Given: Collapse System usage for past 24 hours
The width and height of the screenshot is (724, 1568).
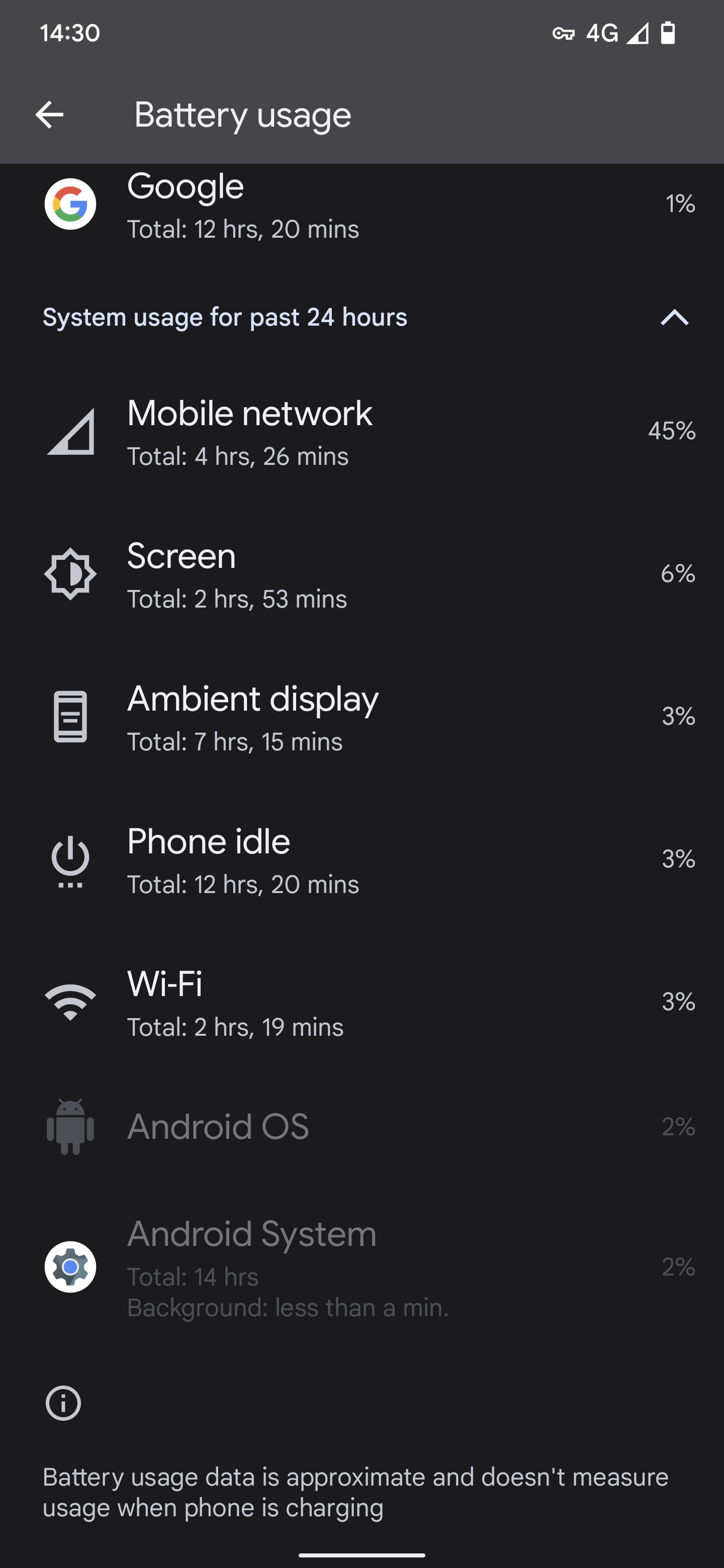Looking at the screenshot, I should click(674, 317).
